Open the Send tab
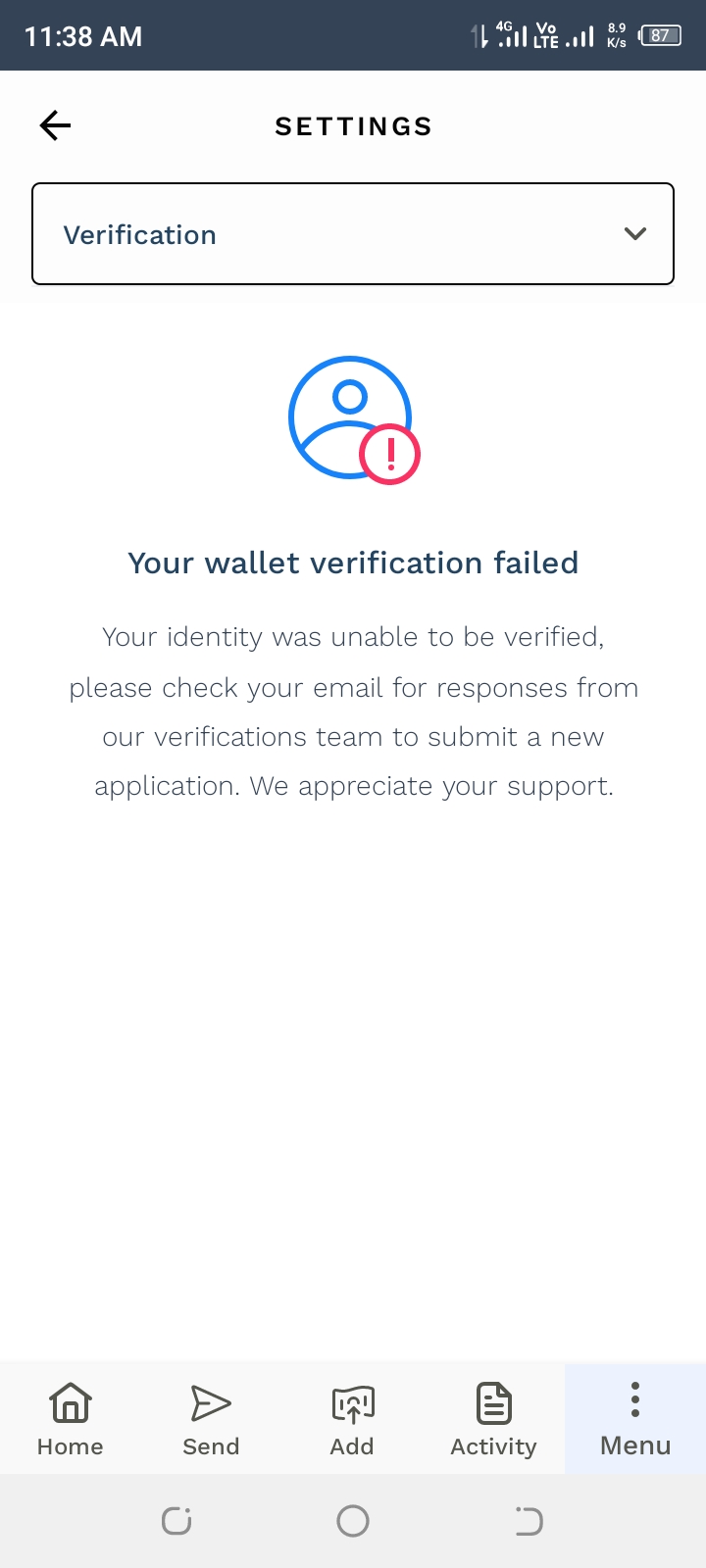This screenshot has height=1568, width=706. 211,1418
